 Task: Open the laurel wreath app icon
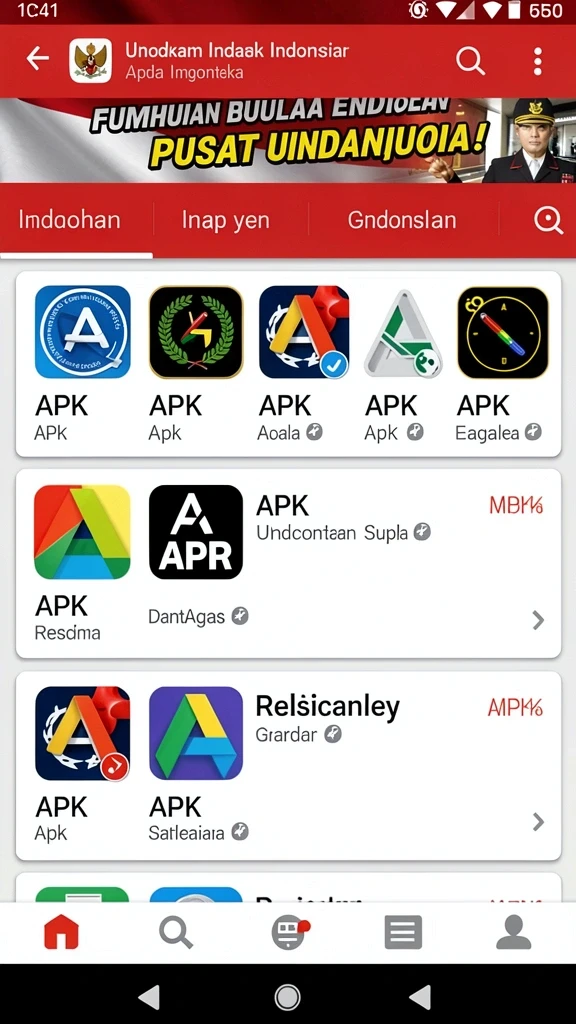(x=196, y=332)
